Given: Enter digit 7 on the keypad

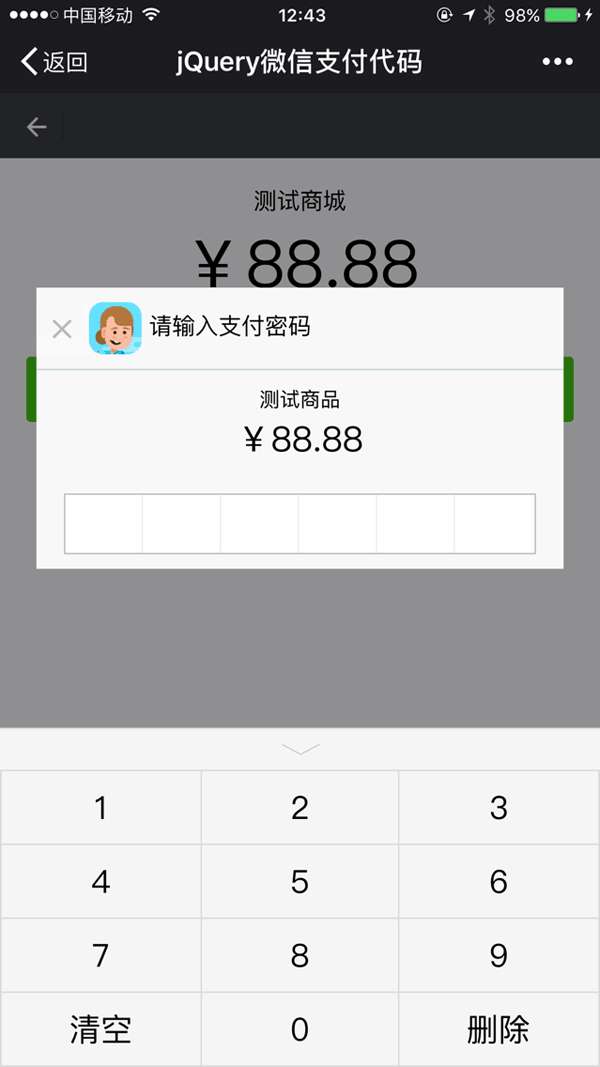Looking at the screenshot, I should tap(100, 956).
